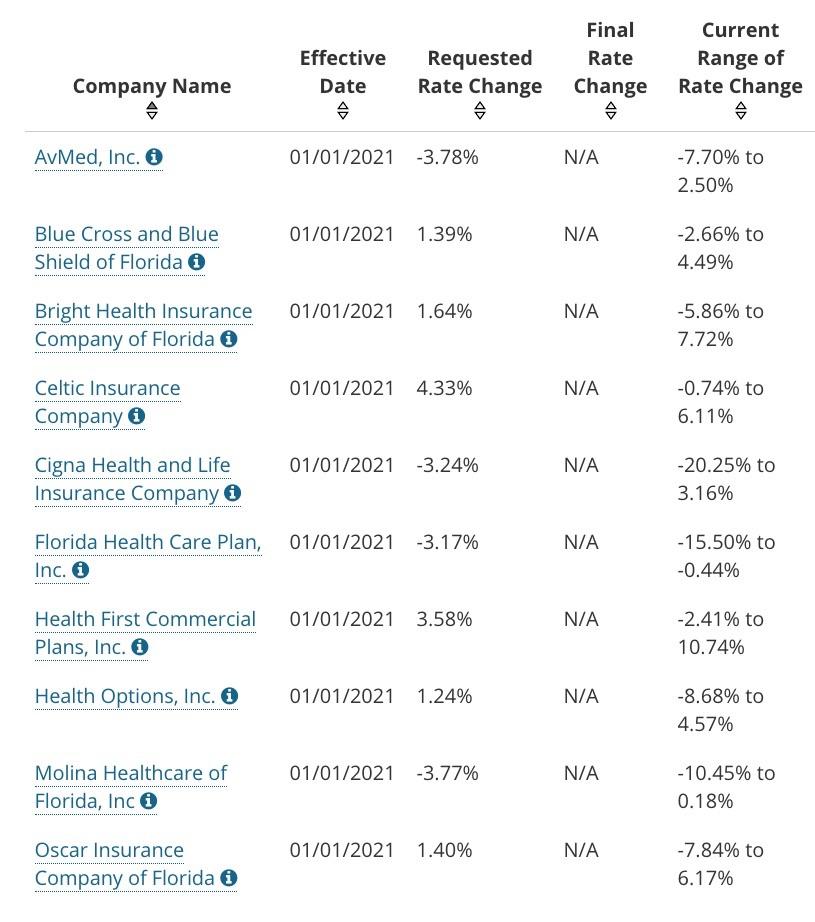The width and height of the screenshot is (815, 922).
Task: Open the Health Options, Inc. link
Action: point(124,696)
